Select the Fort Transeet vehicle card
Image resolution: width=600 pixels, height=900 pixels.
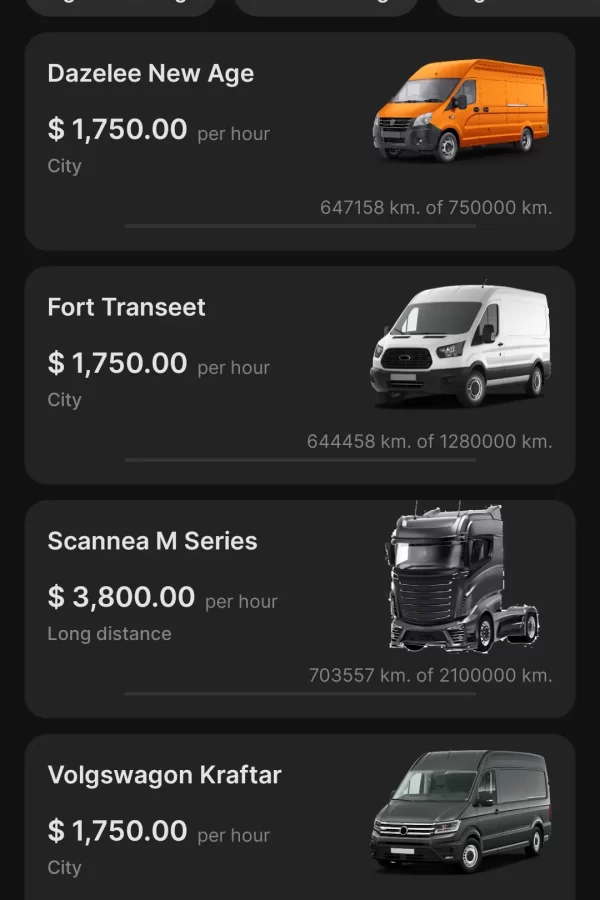[x=300, y=375]
